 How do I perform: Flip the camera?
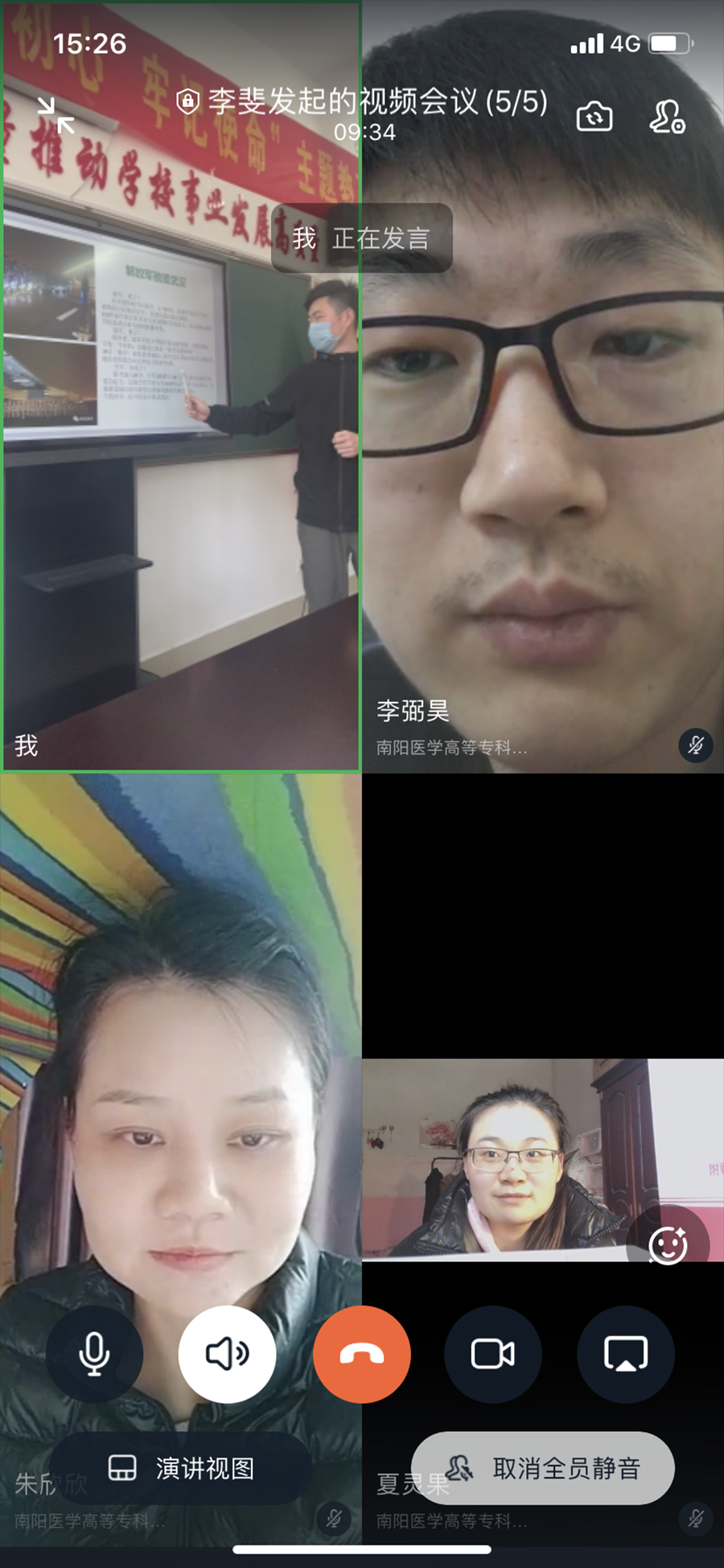tap(594, 117)
